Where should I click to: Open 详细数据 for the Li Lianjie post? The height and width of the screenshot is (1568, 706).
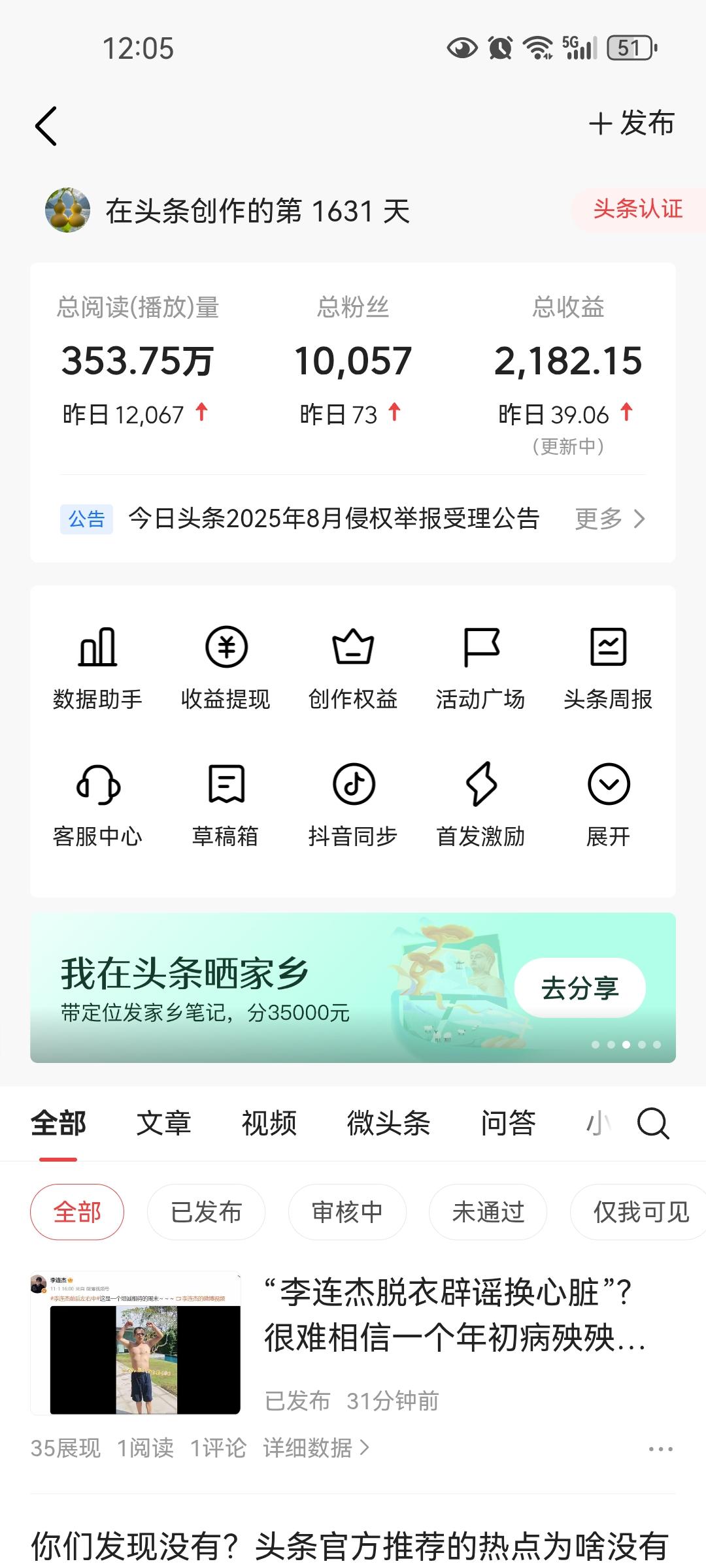tap(314, 1448)
